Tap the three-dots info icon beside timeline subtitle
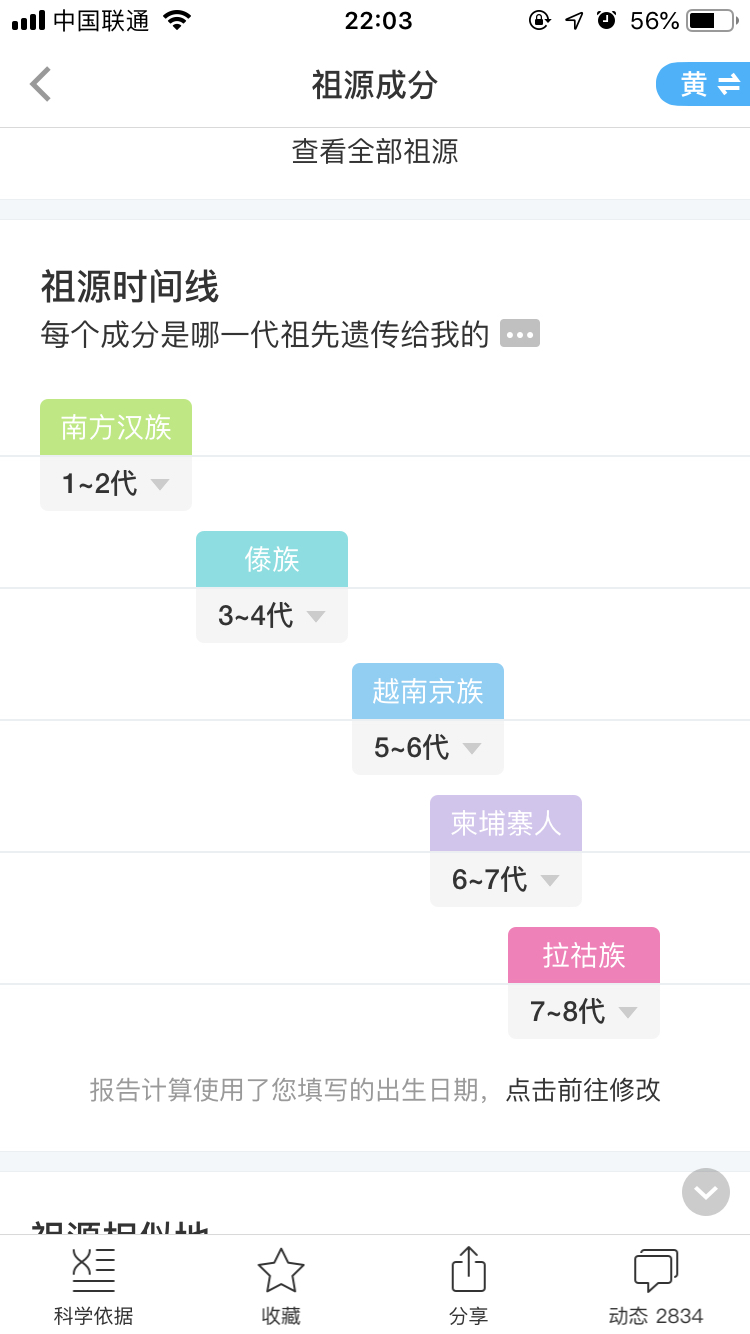The height and width of the screenshot is (1334, 750). coord(520,334)
